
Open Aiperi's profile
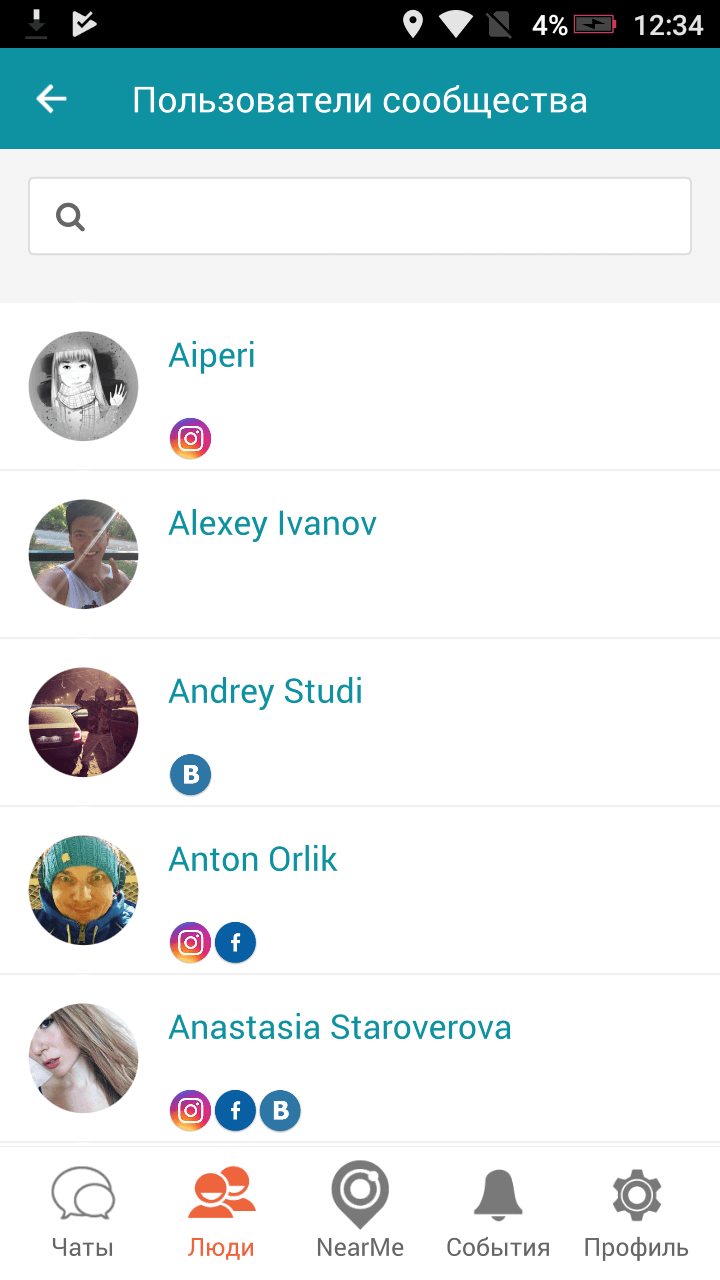tap(212, 356)
